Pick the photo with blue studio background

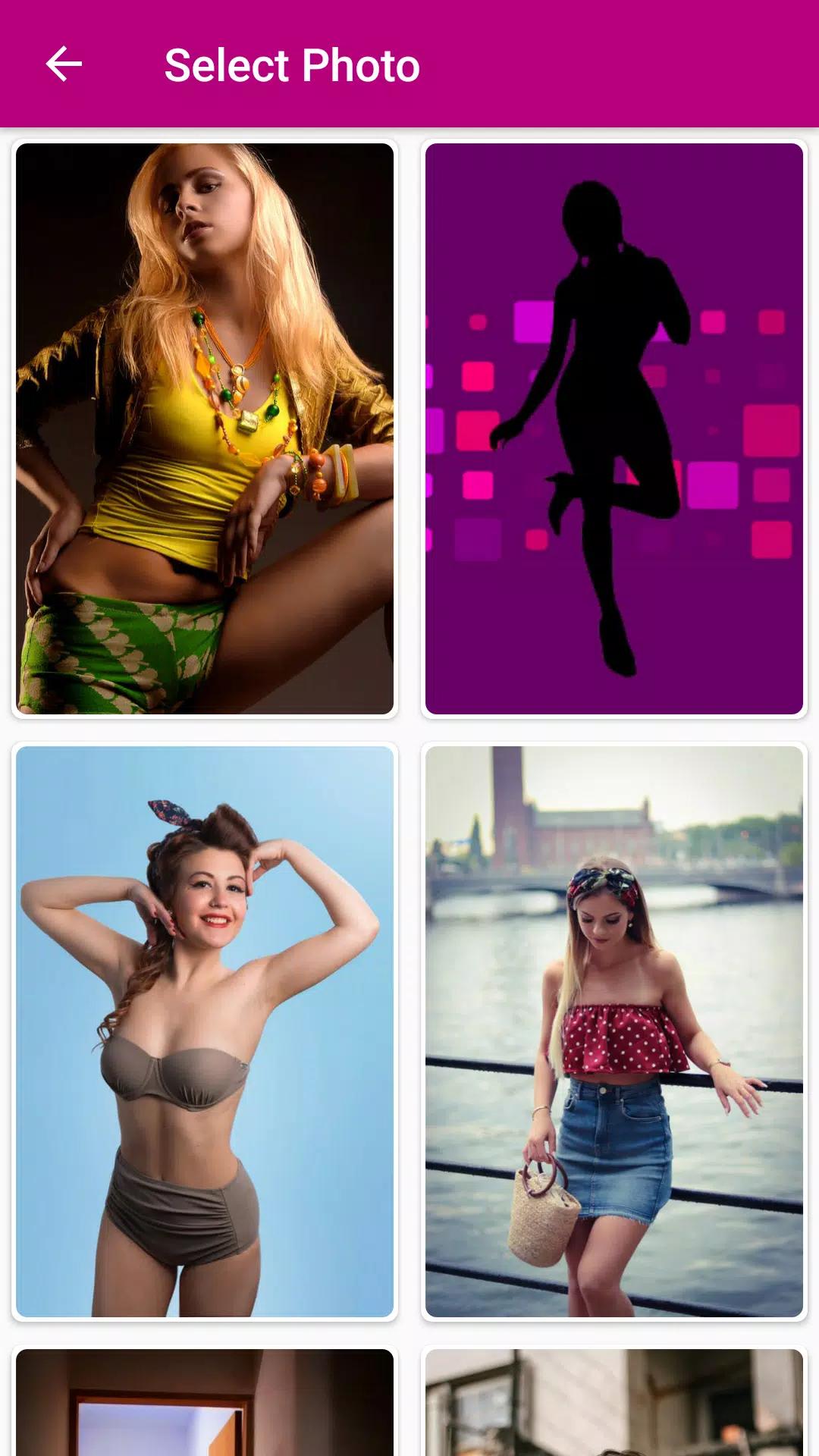205,1031
